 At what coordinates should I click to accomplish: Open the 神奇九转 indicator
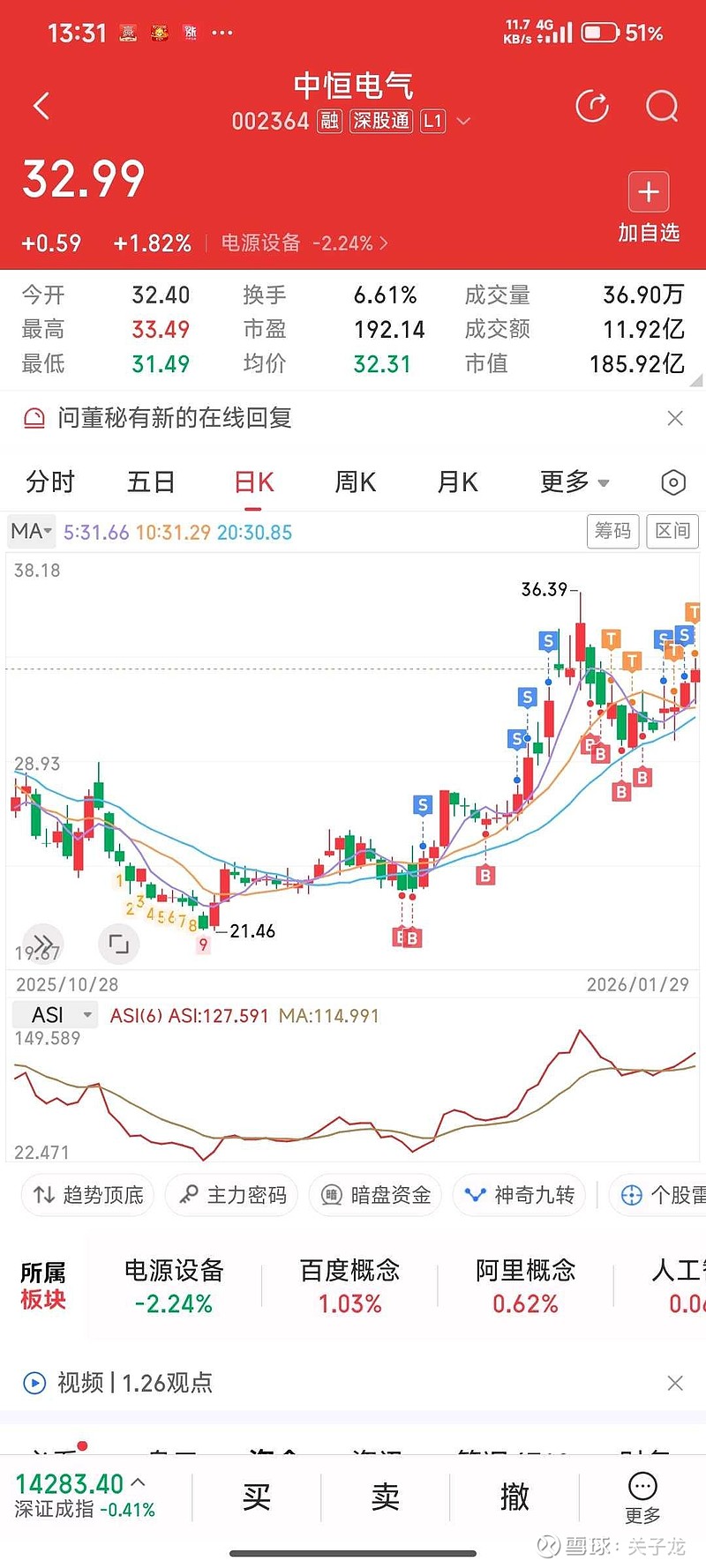(x=519, y=1195)
